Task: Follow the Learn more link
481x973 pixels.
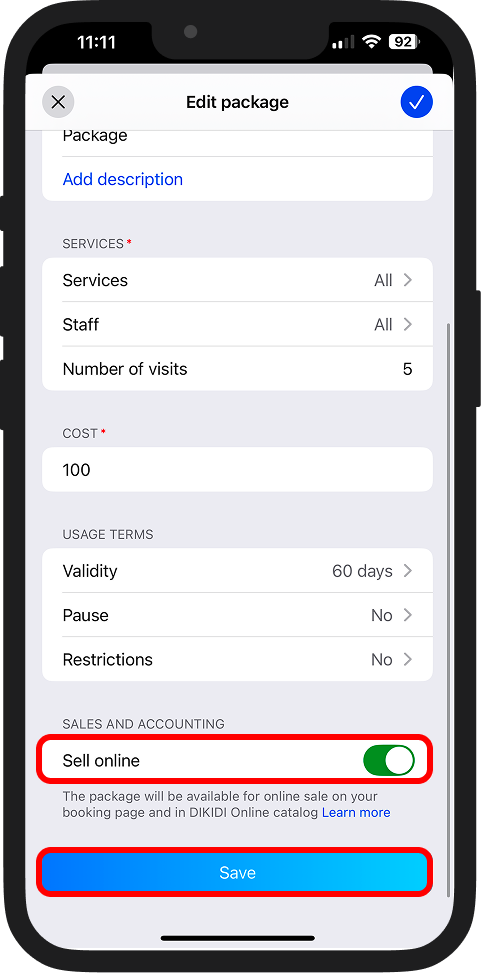Action: click(x=356, y=812)
